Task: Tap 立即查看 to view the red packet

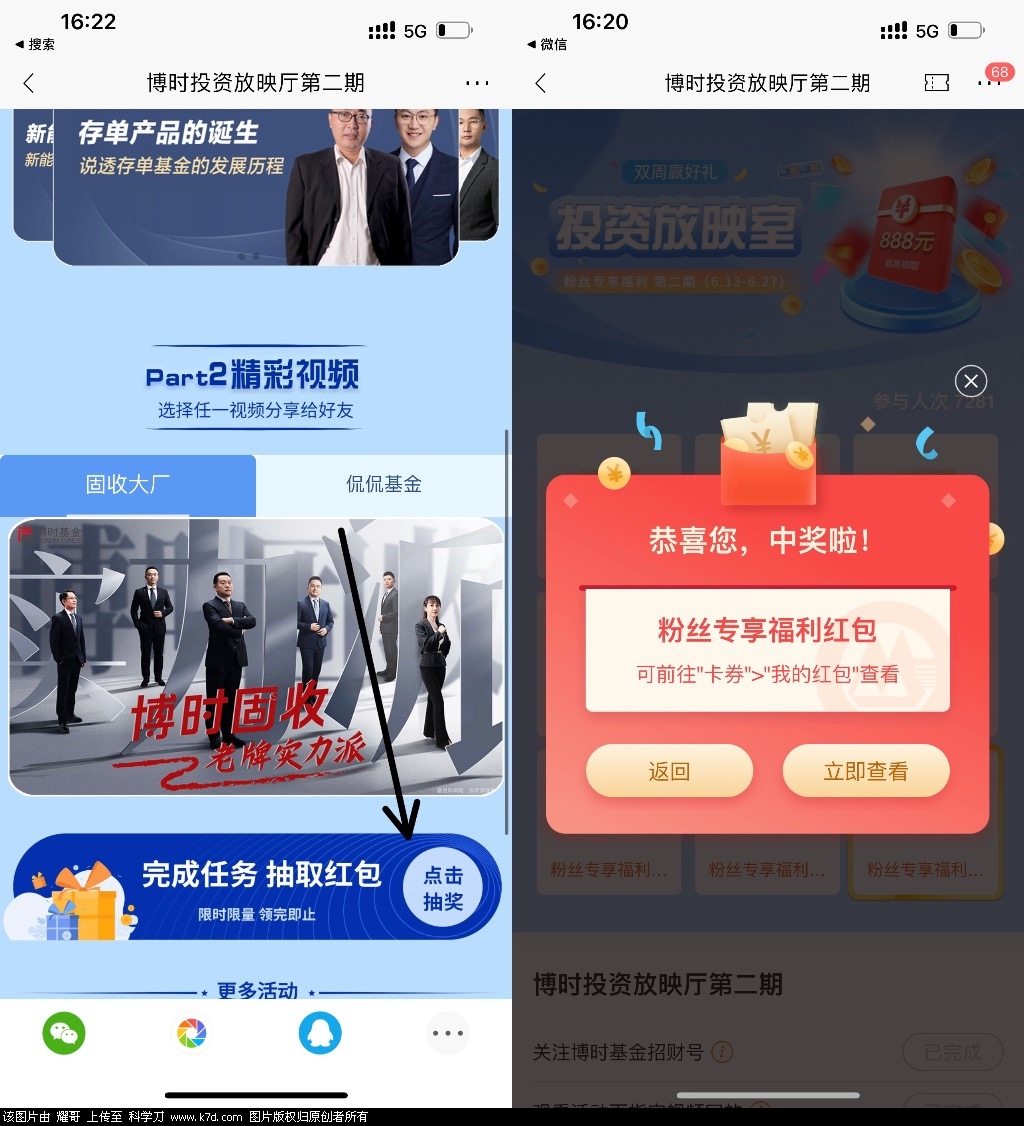Action: [866, 771]
